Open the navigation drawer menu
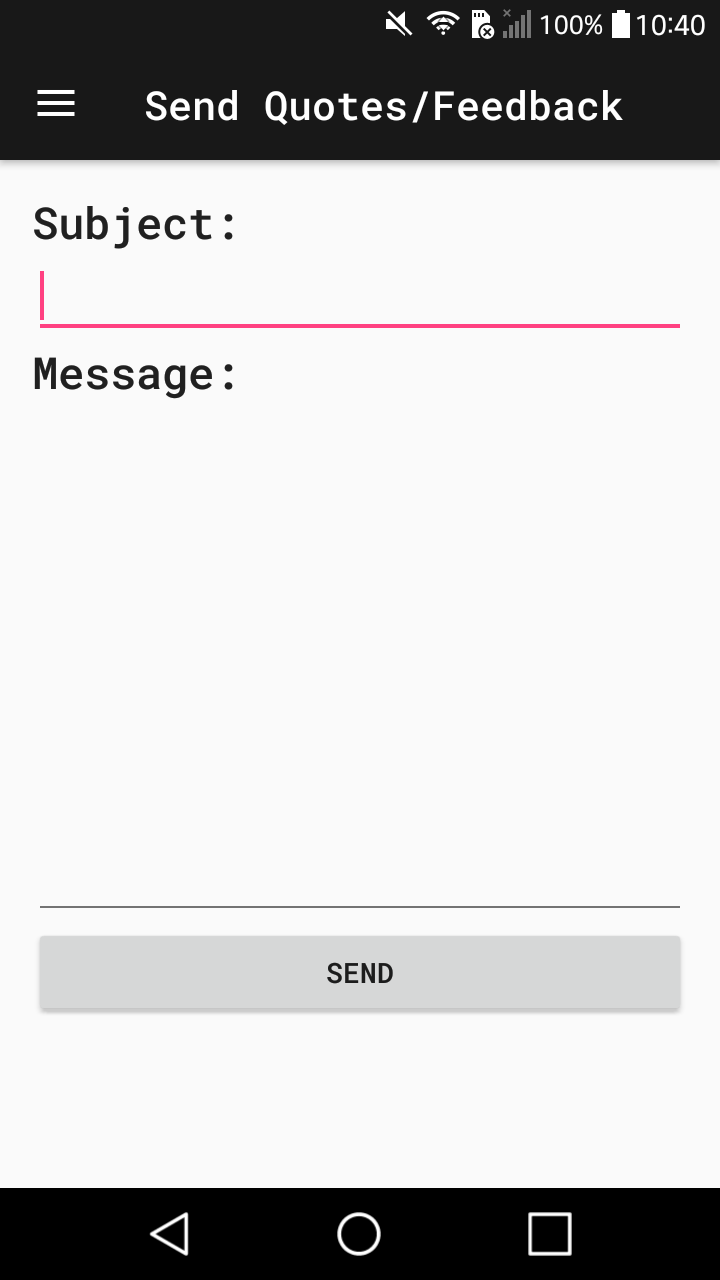 56,104
